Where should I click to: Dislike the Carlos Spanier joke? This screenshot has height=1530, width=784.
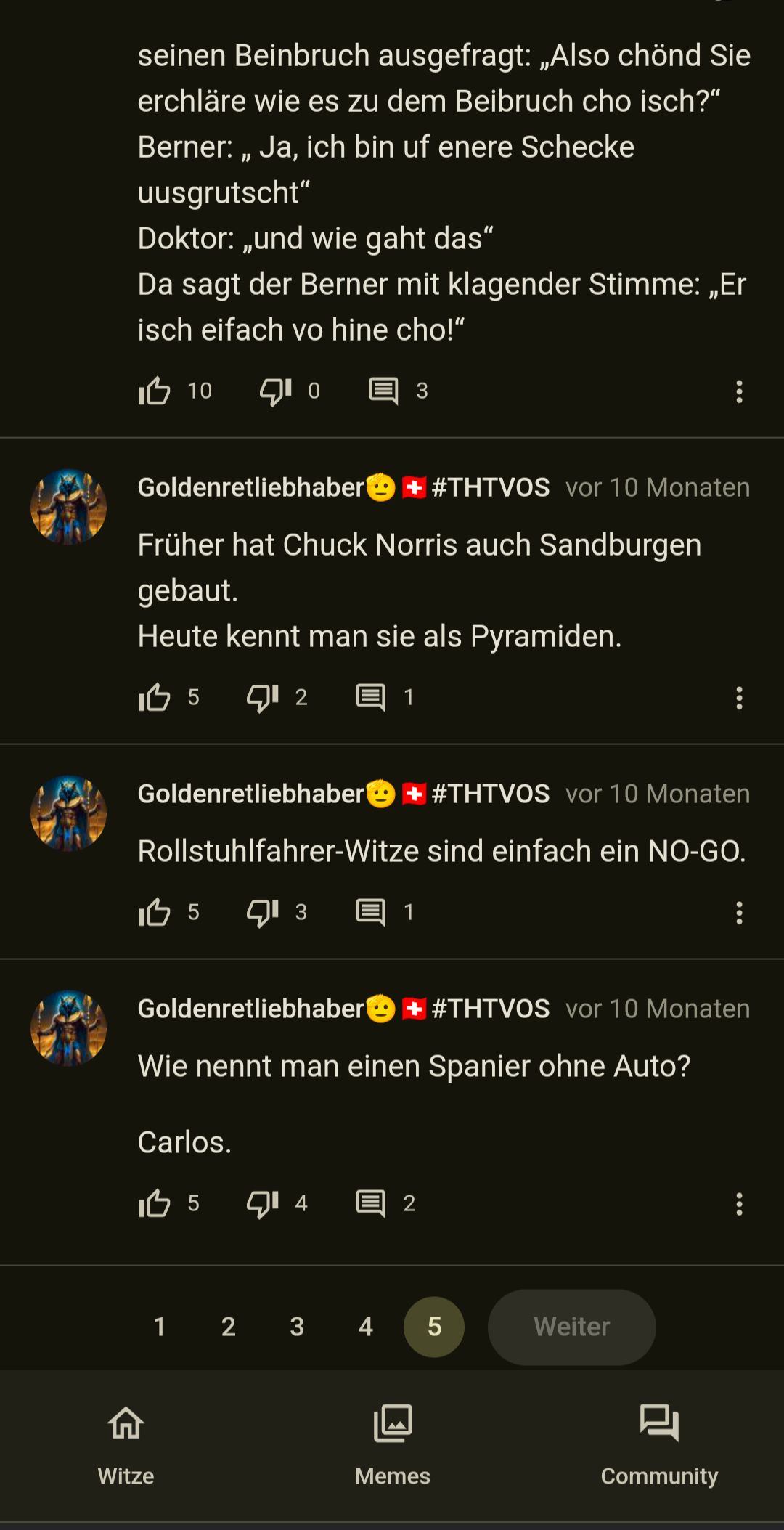point(263,1204)
